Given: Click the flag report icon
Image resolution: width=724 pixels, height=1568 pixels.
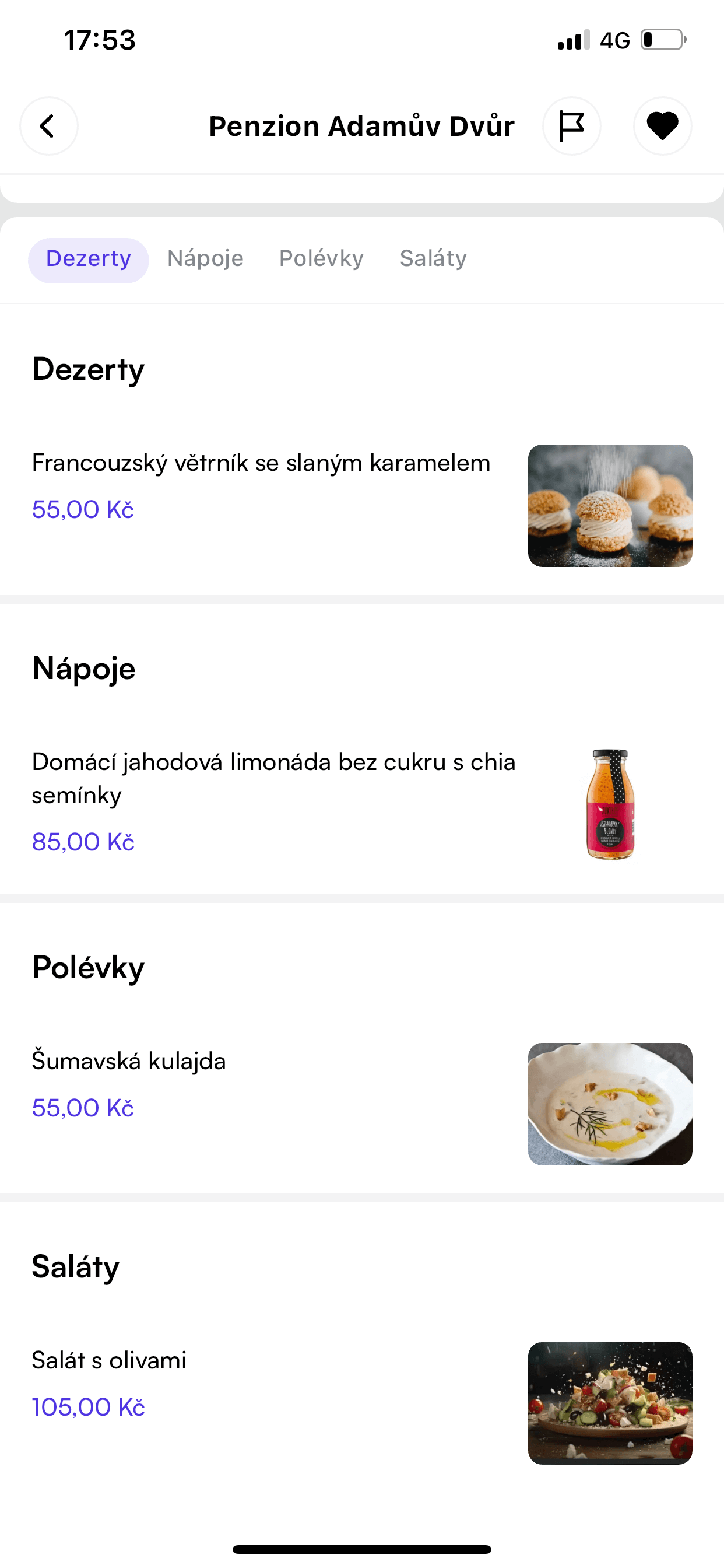Looking at the screenshot, I should point(571,126).
